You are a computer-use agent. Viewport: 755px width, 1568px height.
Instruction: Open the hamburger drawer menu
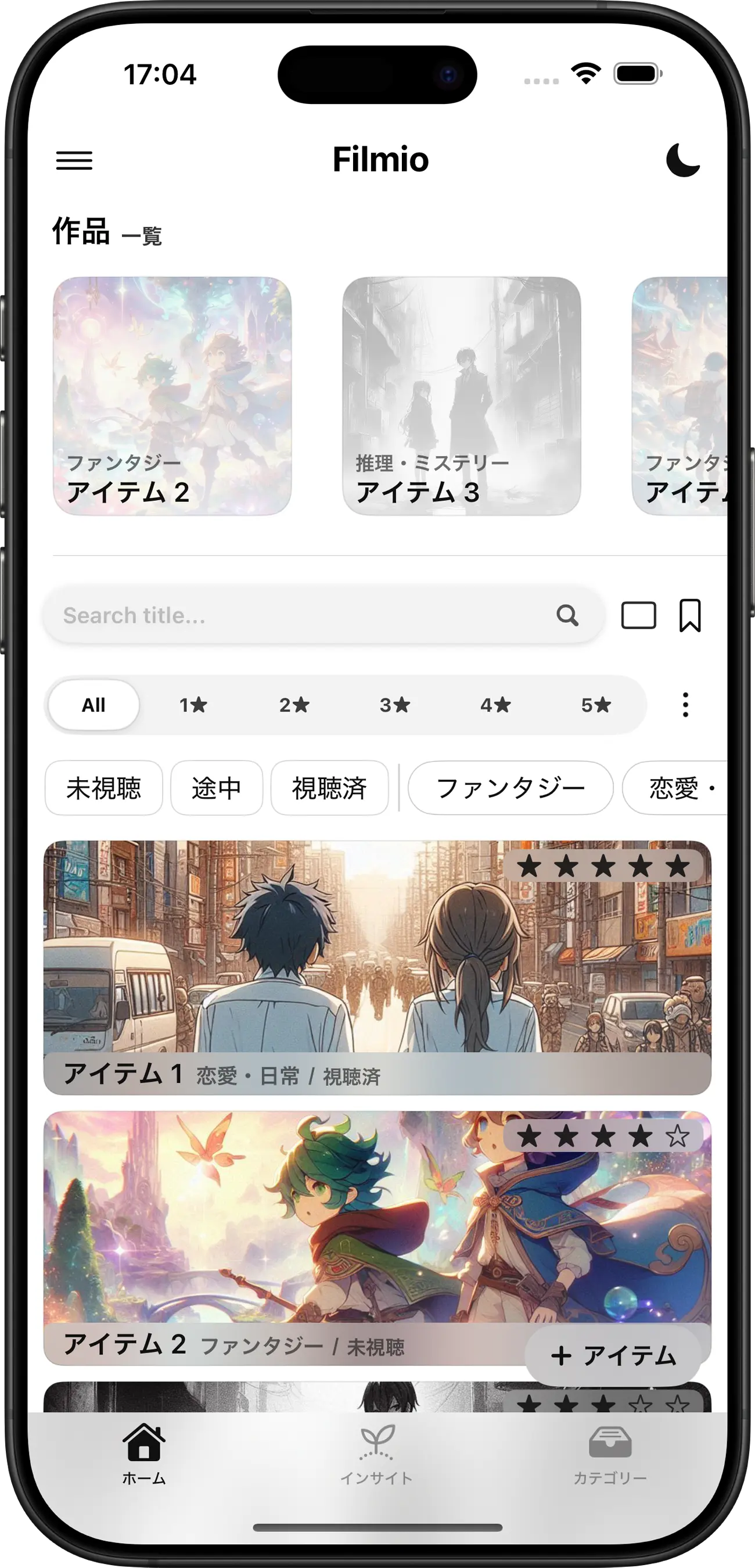74,161
